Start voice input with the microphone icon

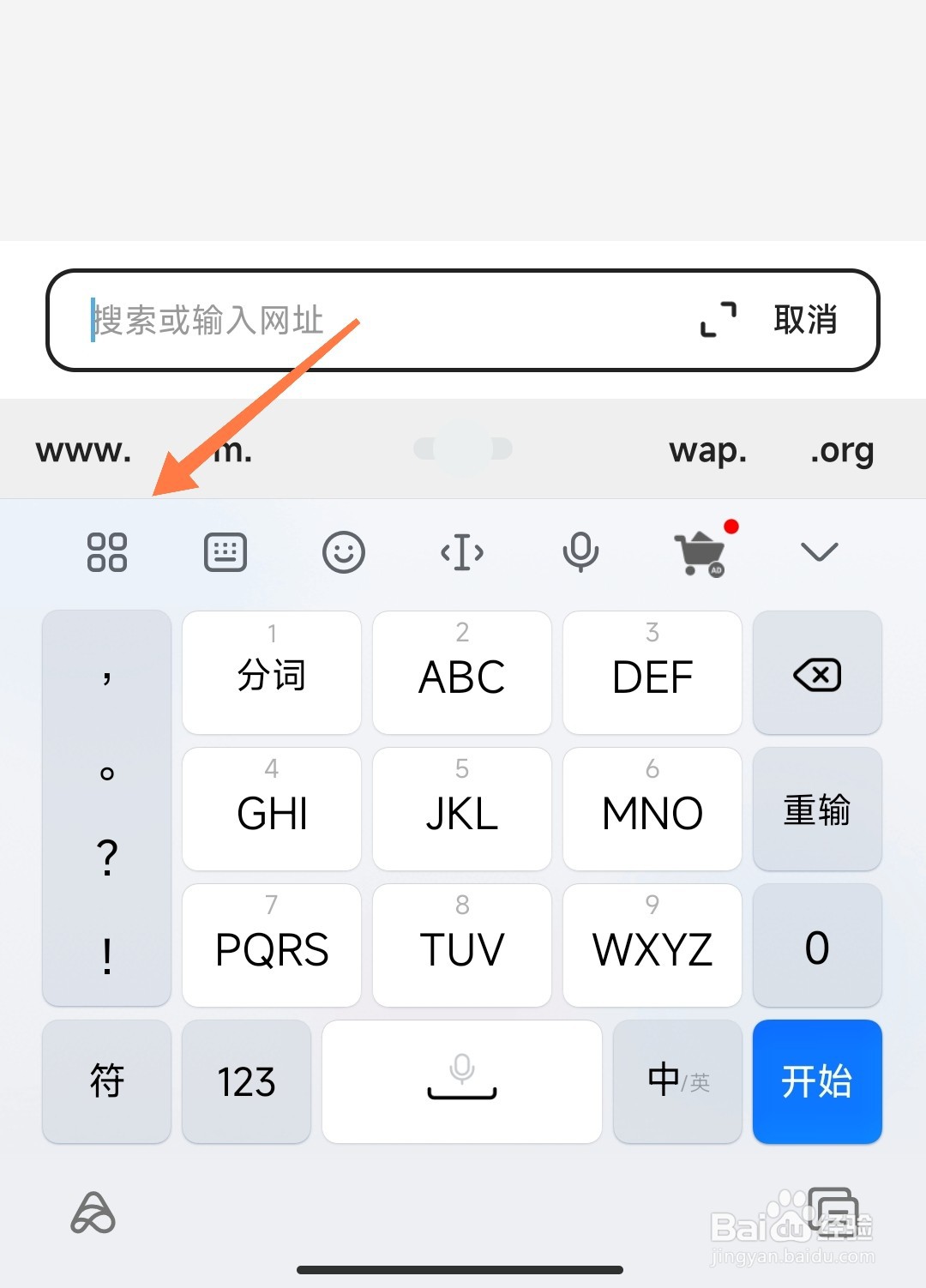tap(581, 552)
